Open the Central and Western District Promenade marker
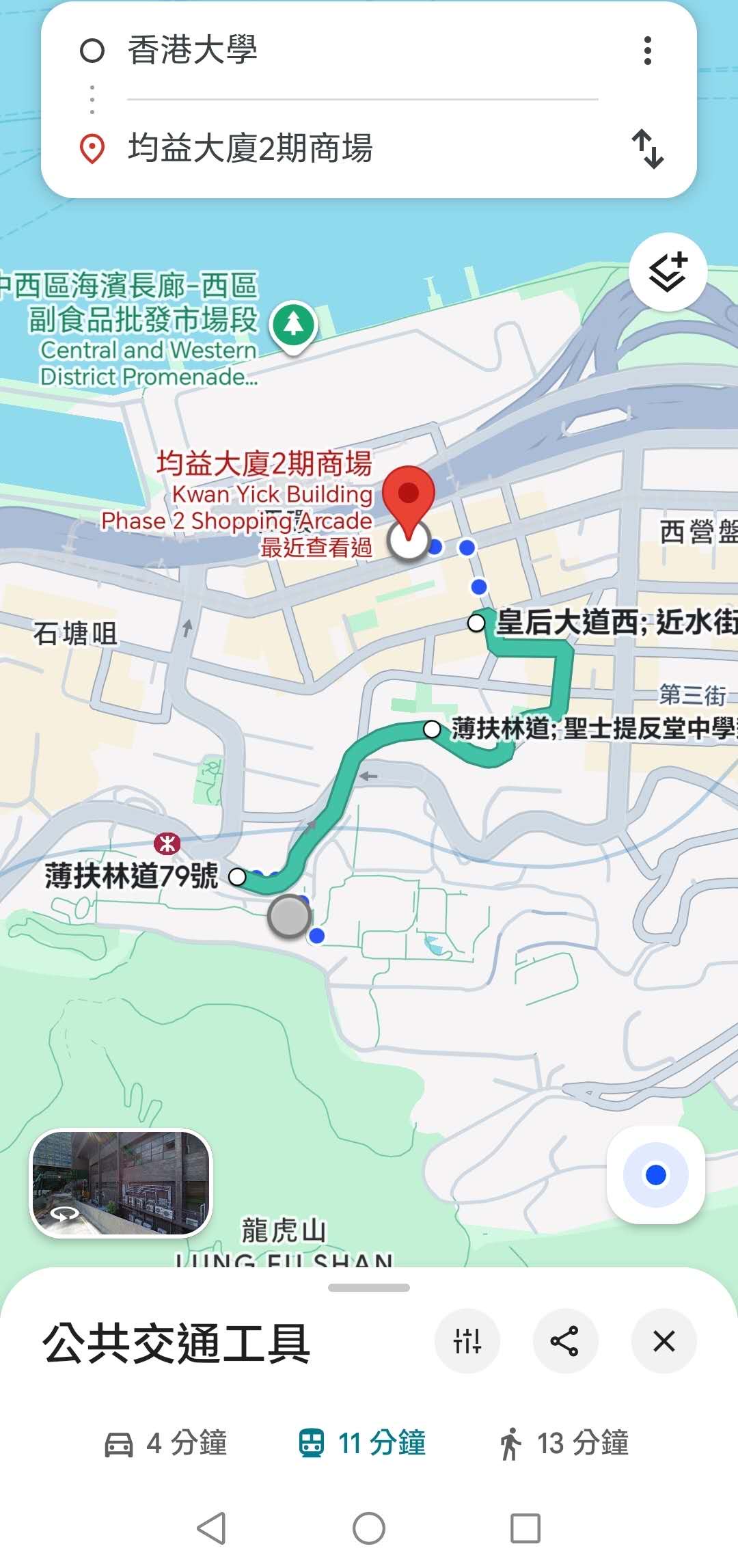 coord(294,325)
